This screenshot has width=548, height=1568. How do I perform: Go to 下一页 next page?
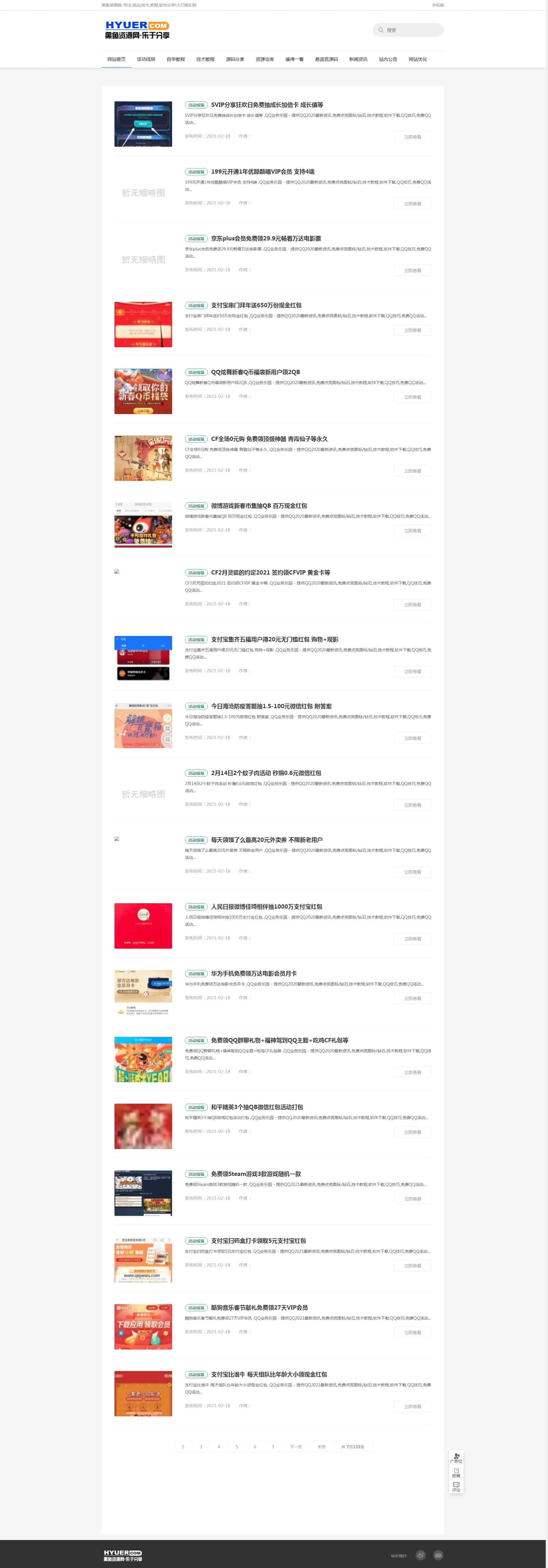pos(296,1447)
